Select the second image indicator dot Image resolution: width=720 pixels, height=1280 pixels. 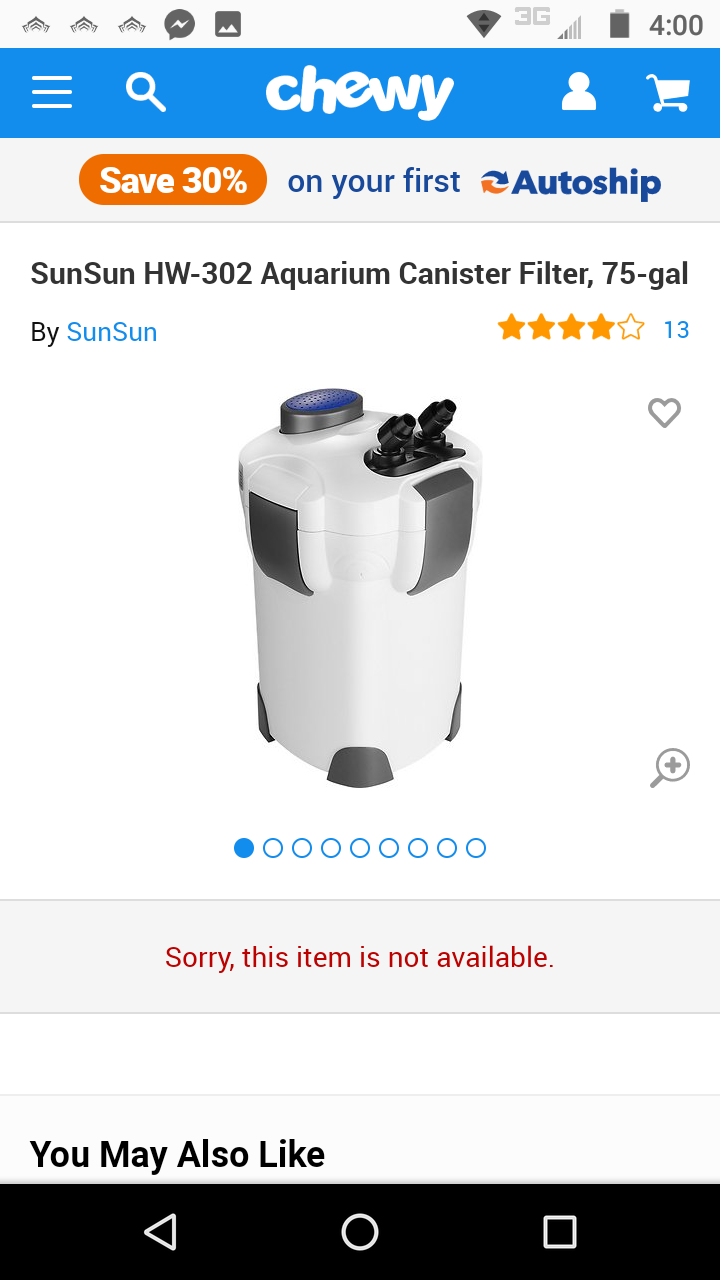coord(273,848)
